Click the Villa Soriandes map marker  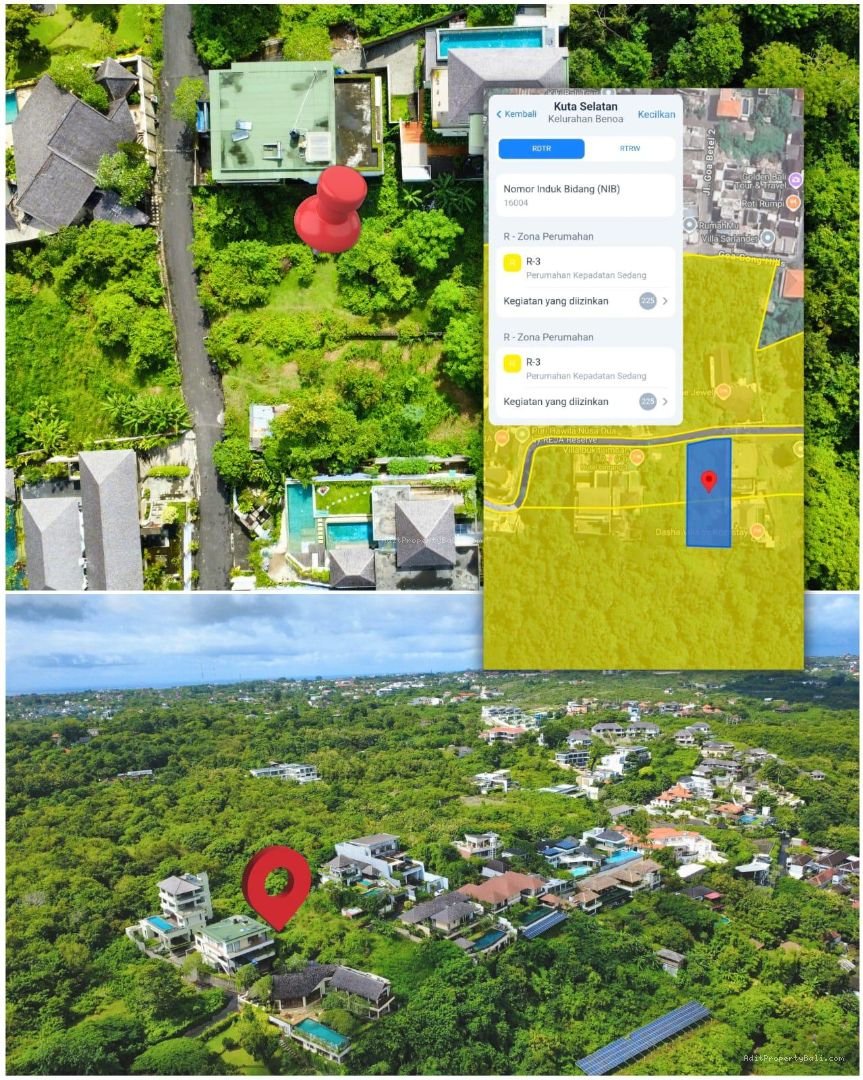click(x=767, y=235)
